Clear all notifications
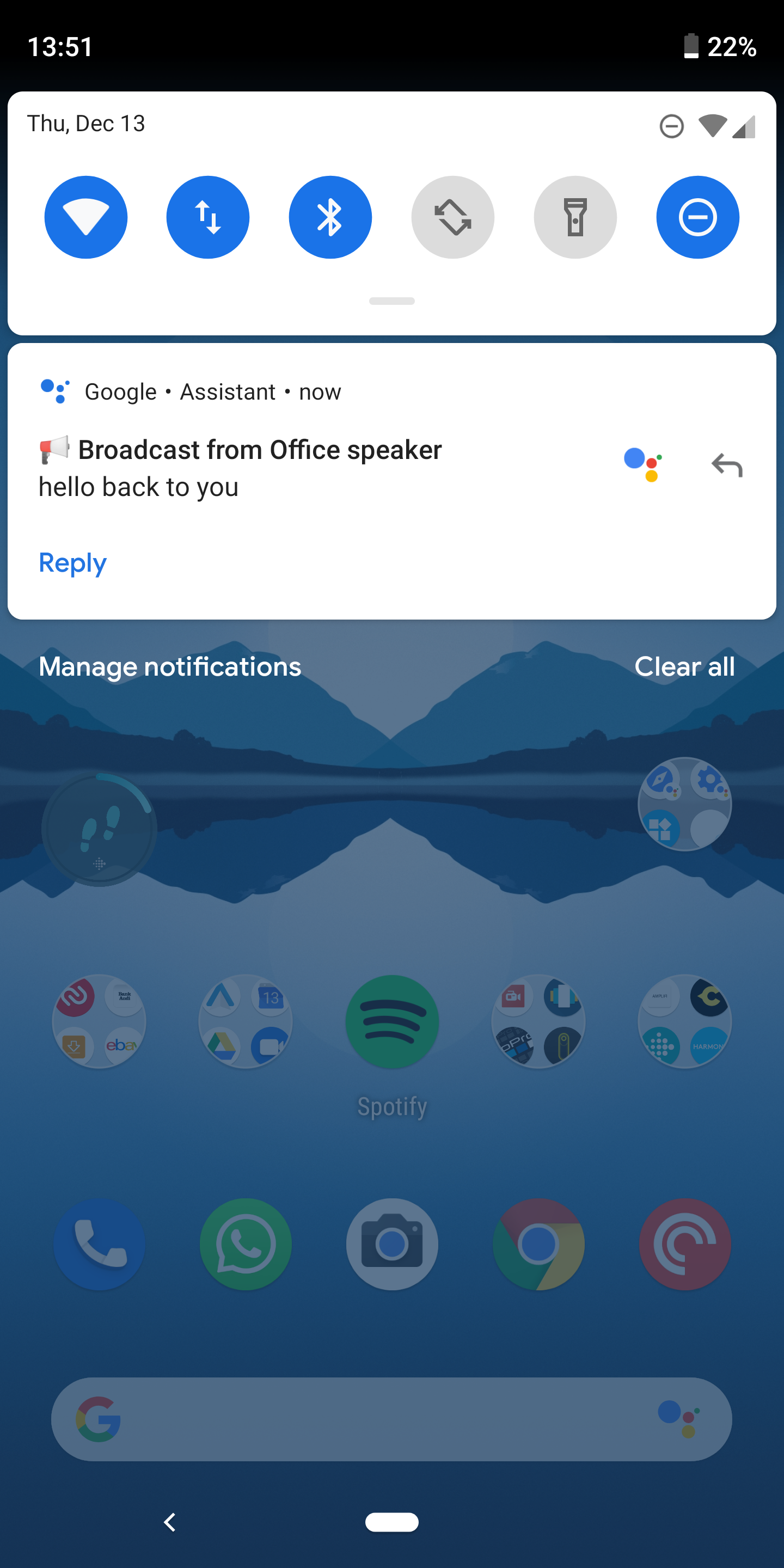 (685, 666)
